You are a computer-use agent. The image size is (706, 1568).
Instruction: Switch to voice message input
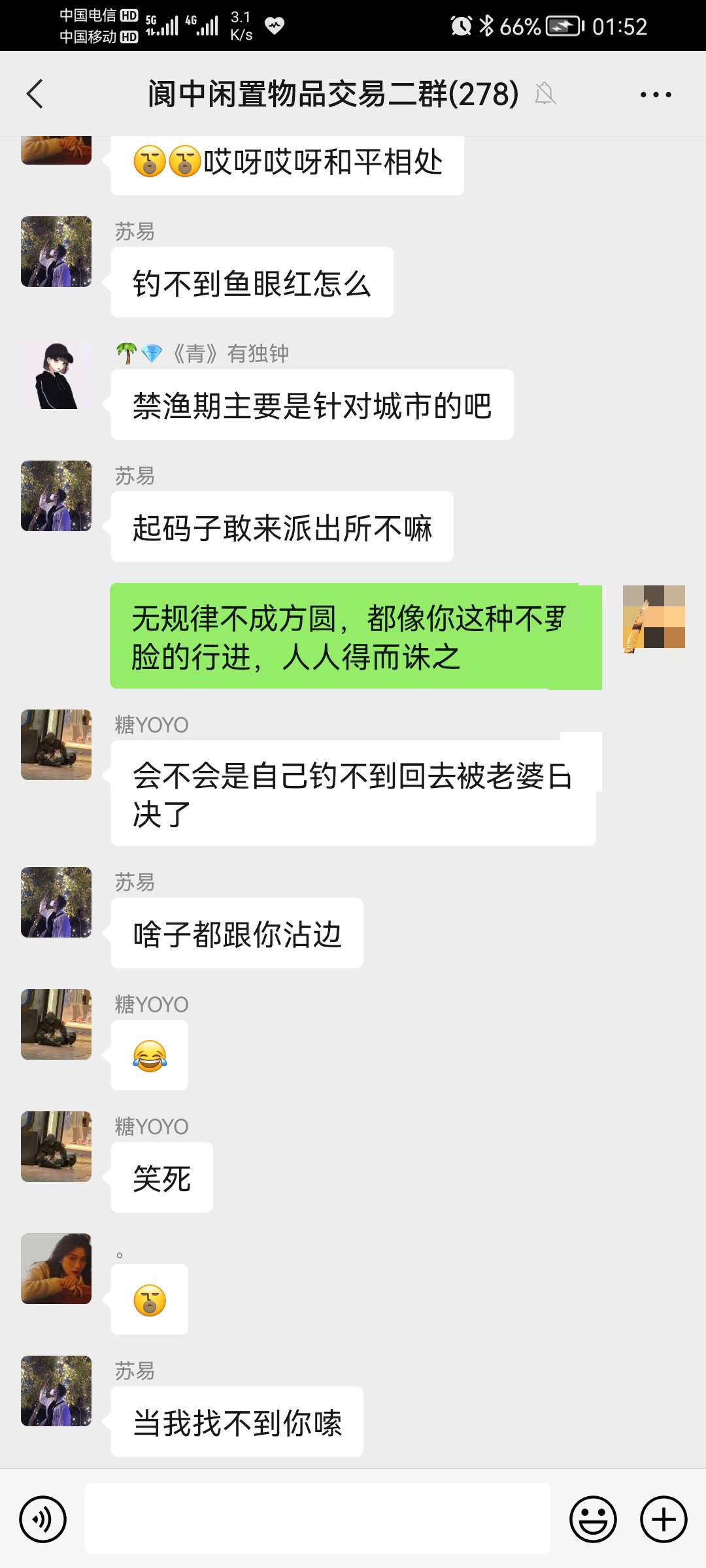[43, 1519]
